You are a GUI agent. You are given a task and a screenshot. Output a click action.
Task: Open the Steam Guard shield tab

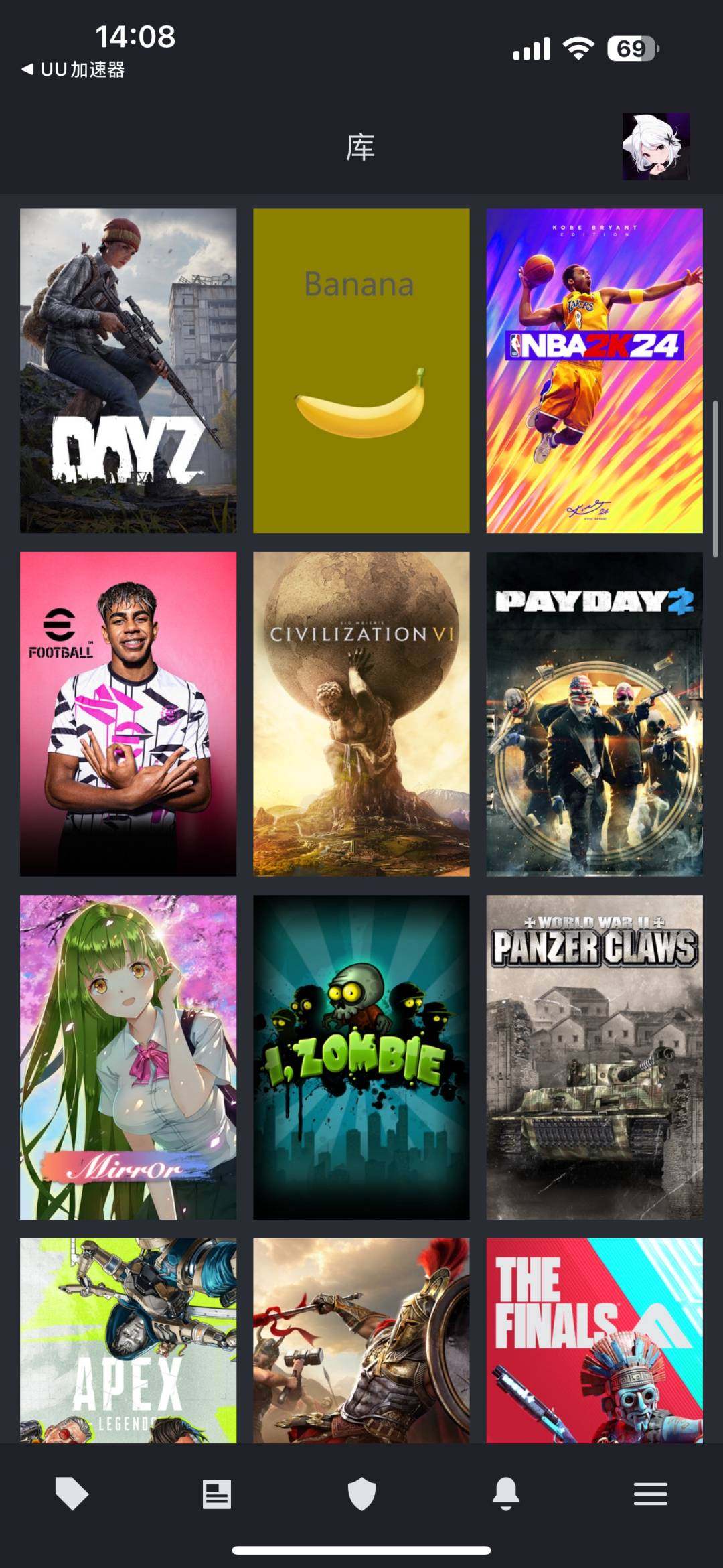[361, 1494]
